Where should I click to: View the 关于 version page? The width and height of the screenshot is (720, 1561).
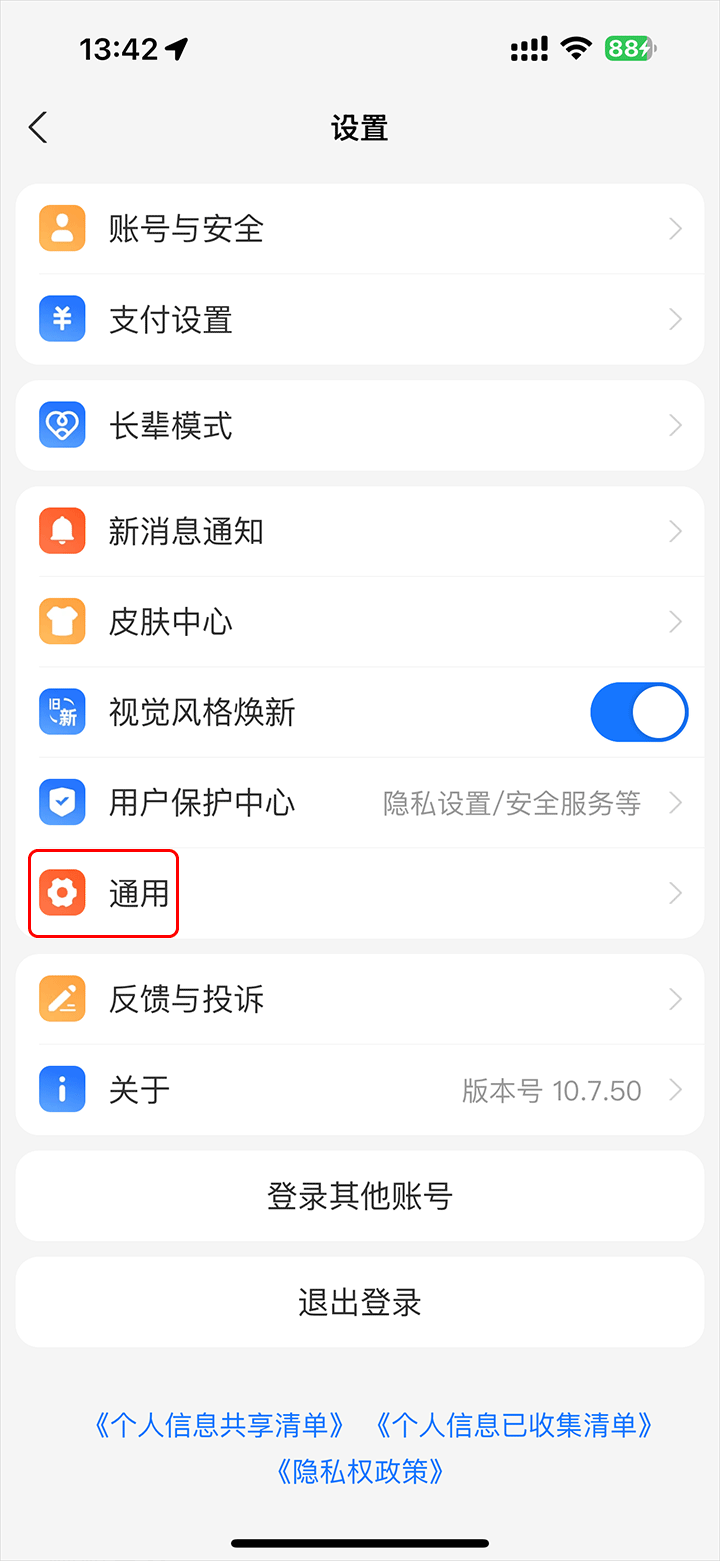coord(360,1090)
